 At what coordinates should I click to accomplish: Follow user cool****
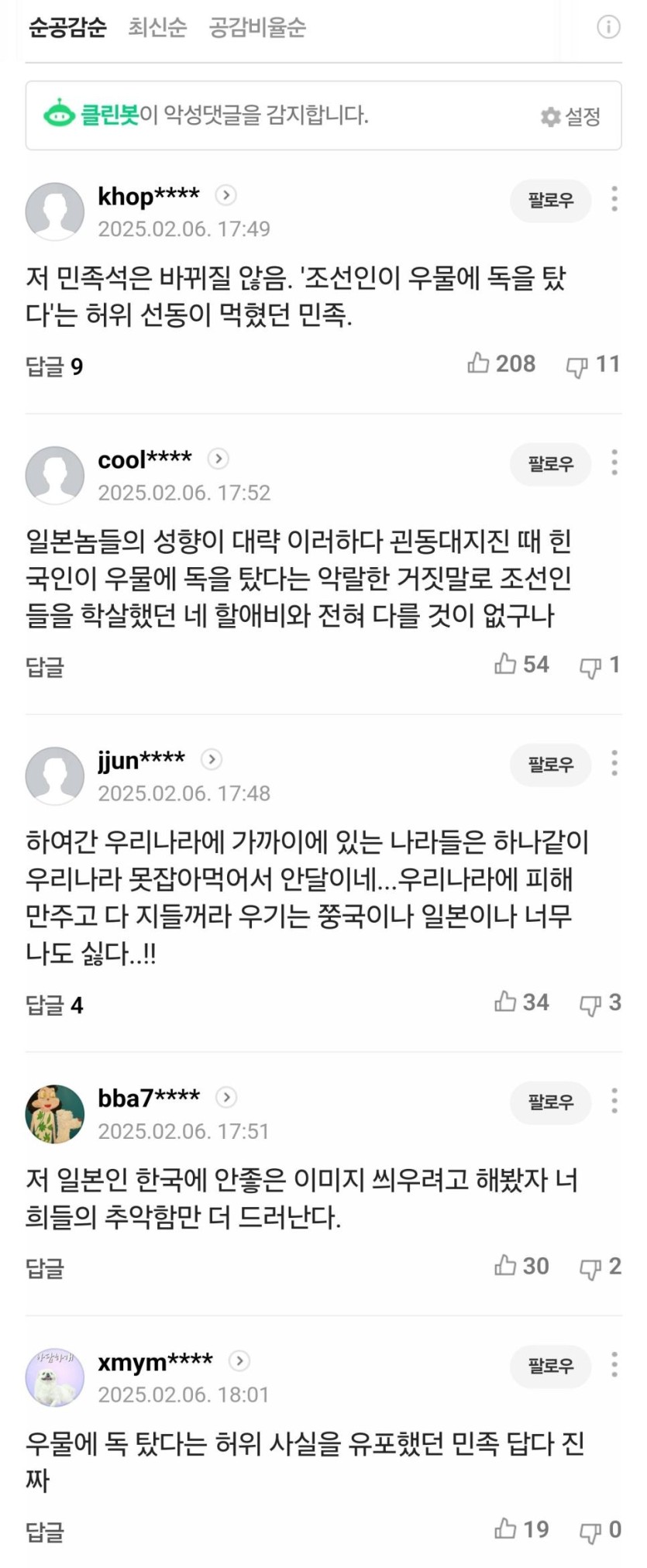click(550, 464)
